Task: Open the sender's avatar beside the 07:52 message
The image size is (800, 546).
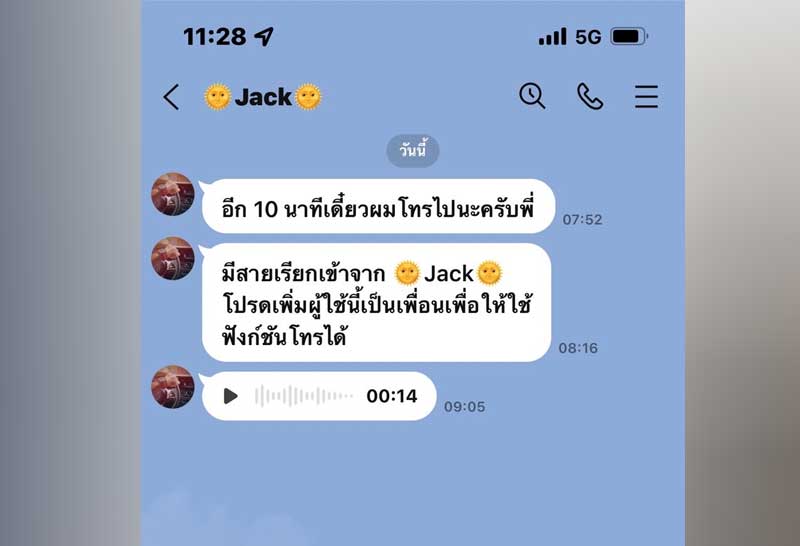Action: pos(172,194)
